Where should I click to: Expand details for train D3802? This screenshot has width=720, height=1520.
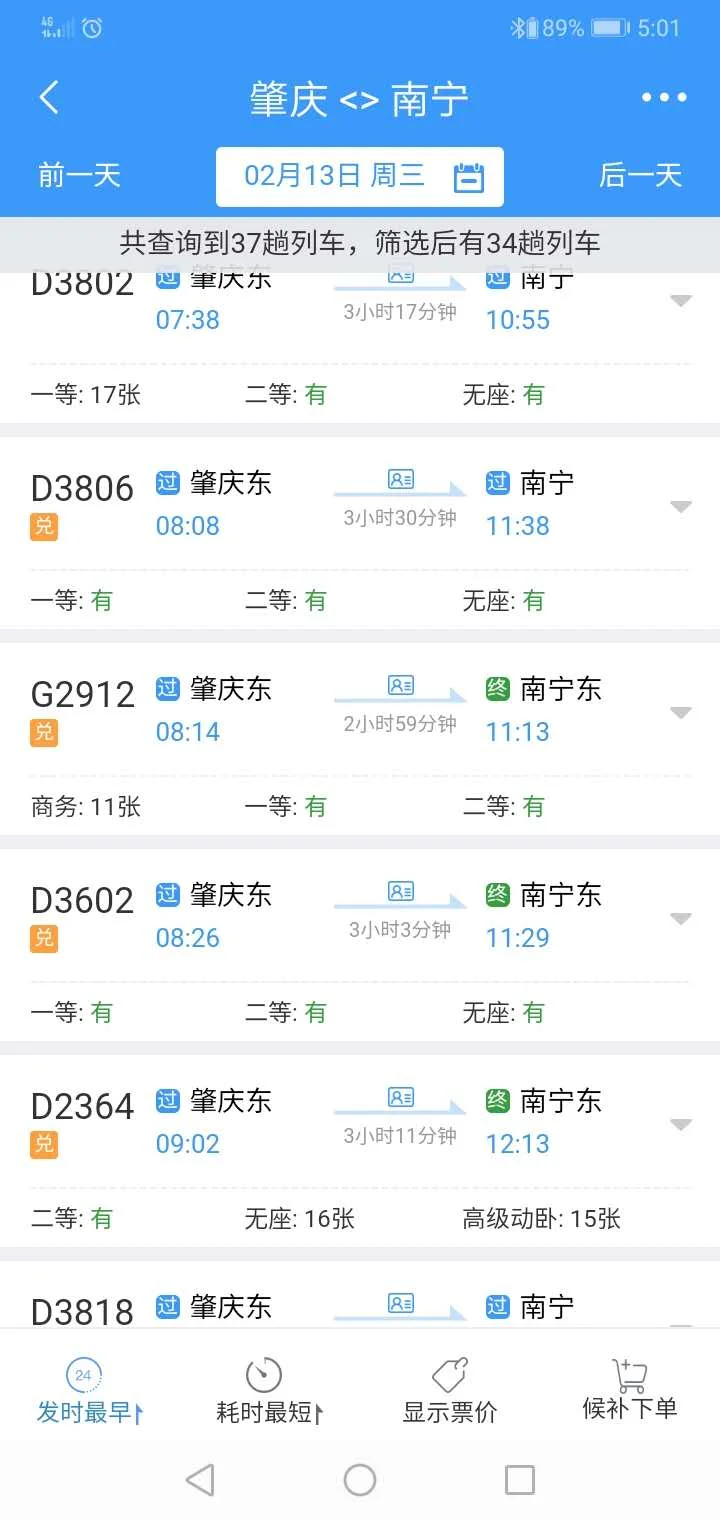(x=682, y=300)
